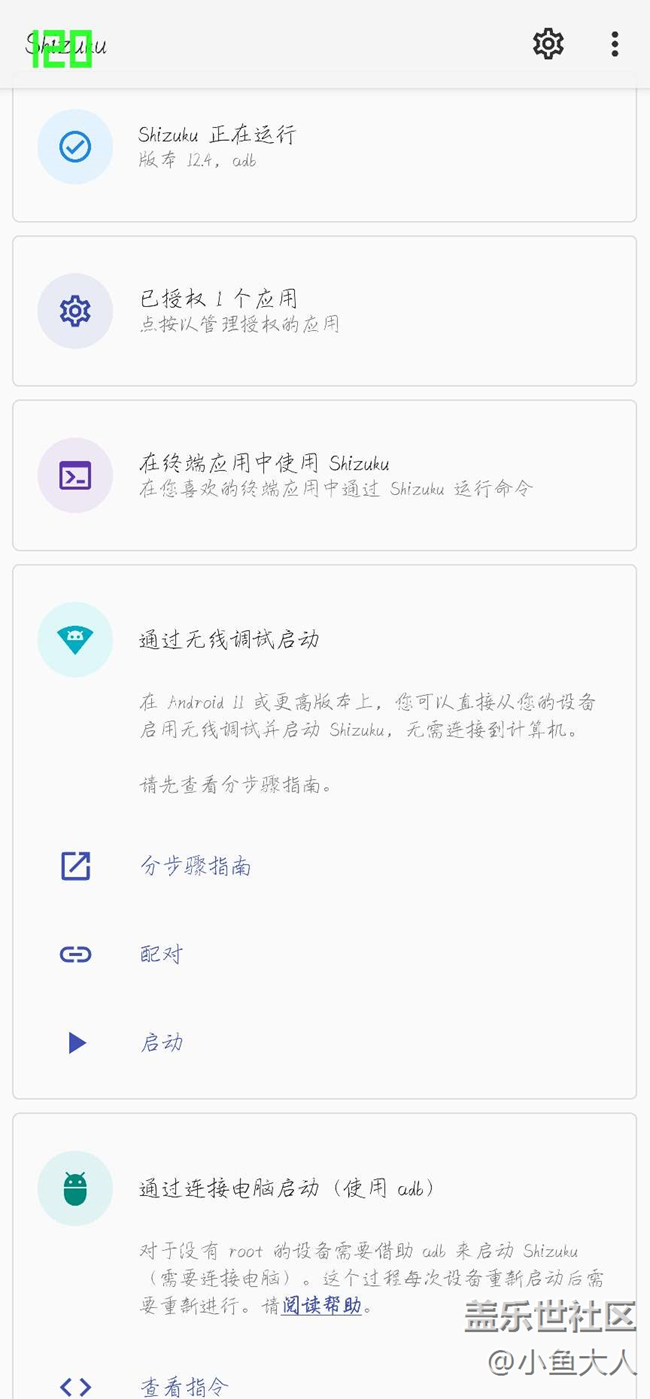Tap 启动 under 通过无线调试启动
Image resolution: width=650 pixels, height=1399 pixels.
(x=324, y=1043)
